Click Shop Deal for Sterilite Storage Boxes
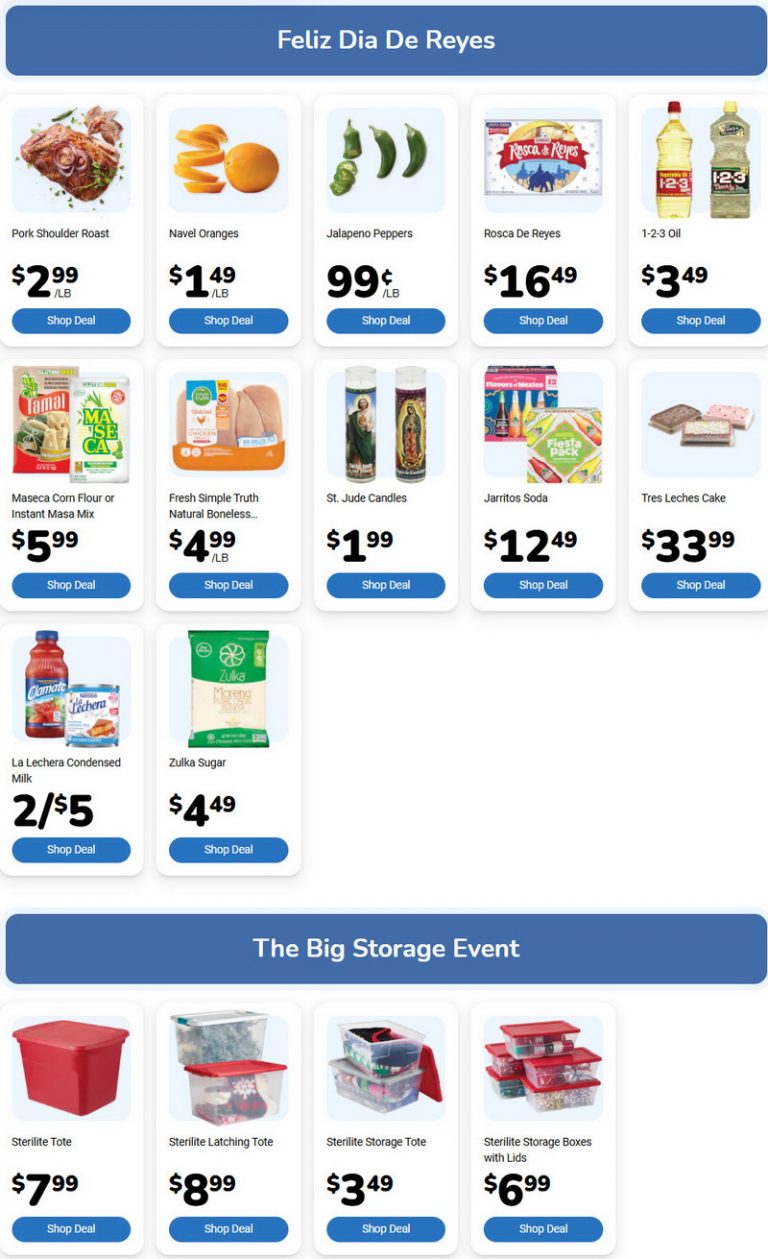768x1259 pixels. [543, 1228]
